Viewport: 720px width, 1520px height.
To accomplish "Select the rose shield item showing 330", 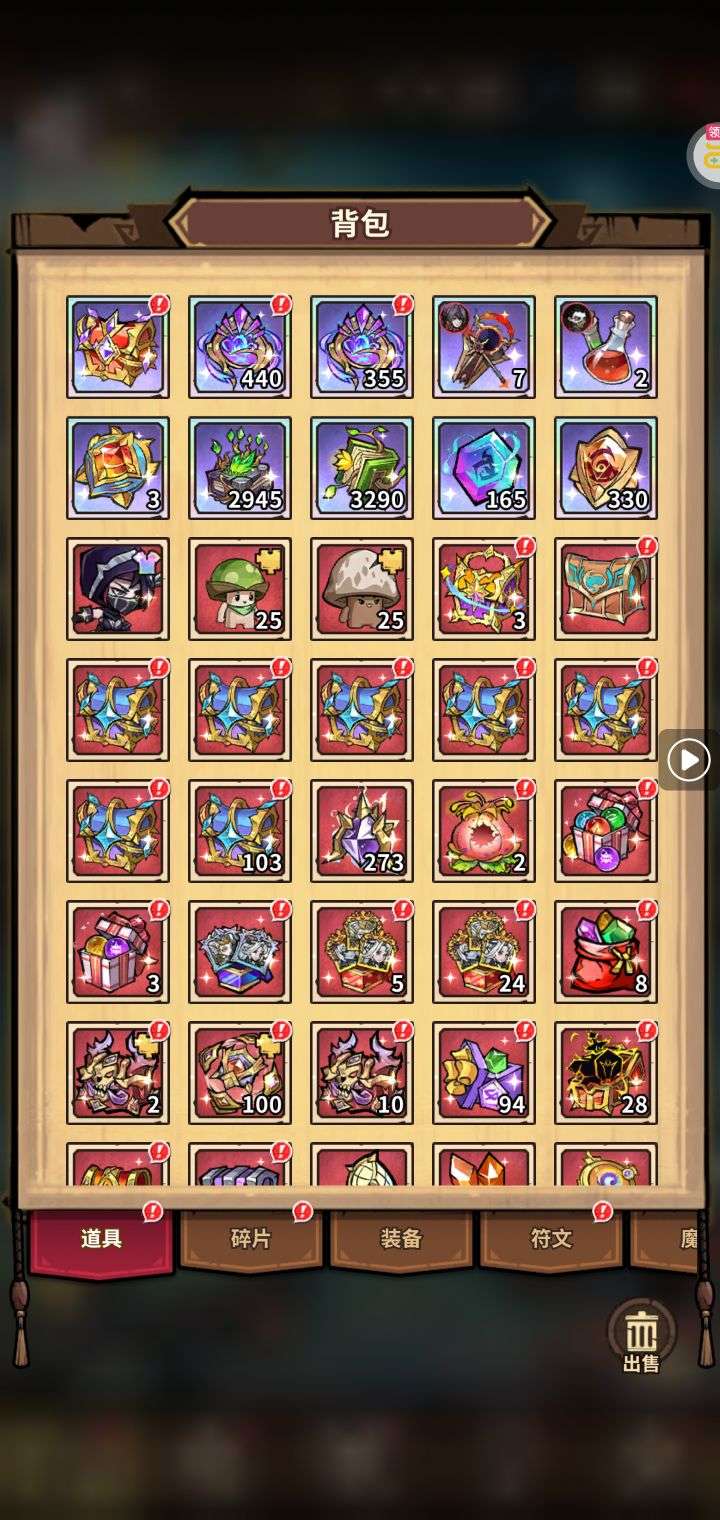I will click(606, 468).
